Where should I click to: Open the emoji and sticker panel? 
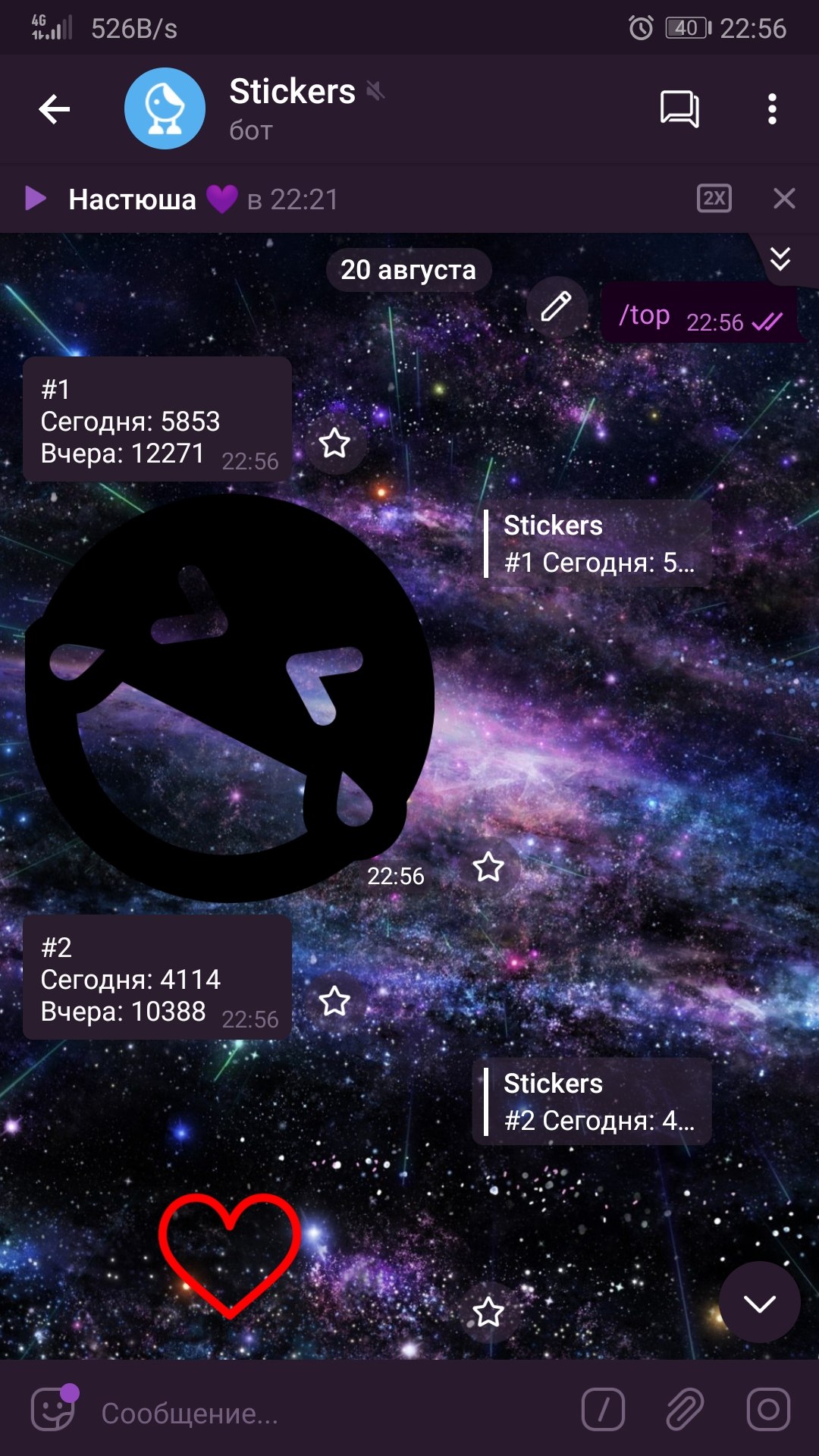coord(53,1411)
